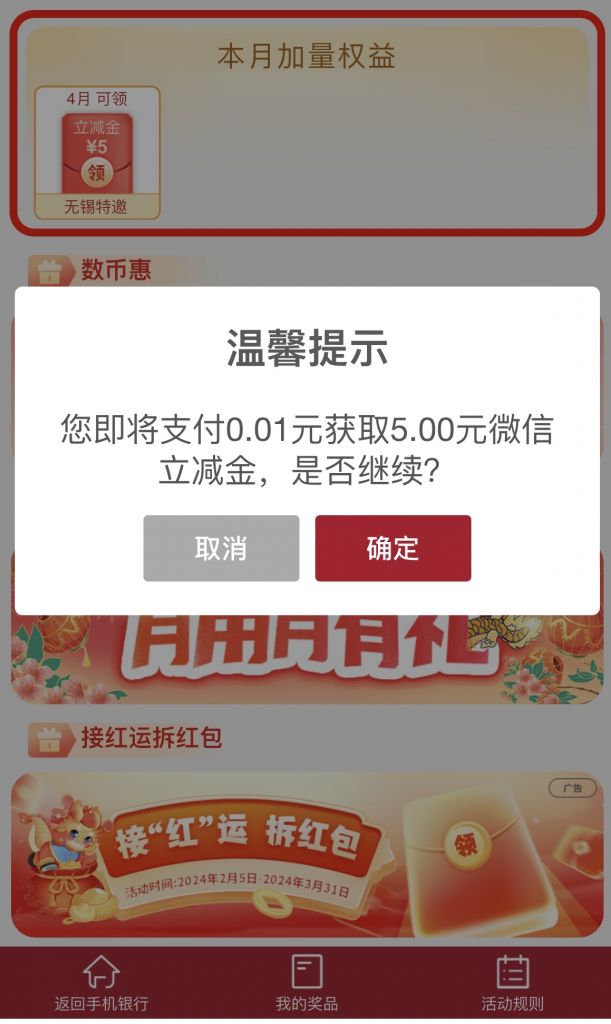Claim the ¥5 立减金 coupon card
Viewport: 611px width, 1024px height.
(x=97, y=152)
